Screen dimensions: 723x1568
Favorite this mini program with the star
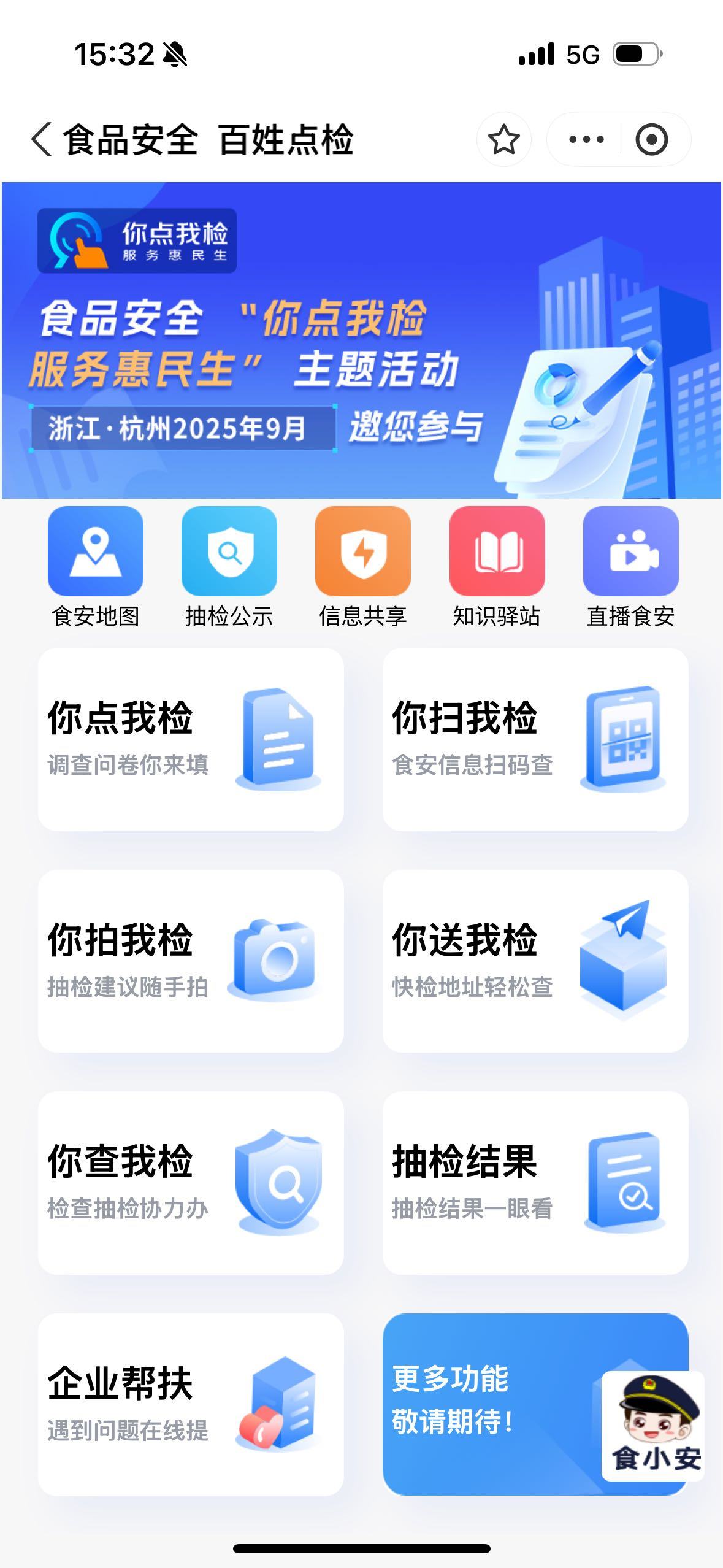point(503,139)
